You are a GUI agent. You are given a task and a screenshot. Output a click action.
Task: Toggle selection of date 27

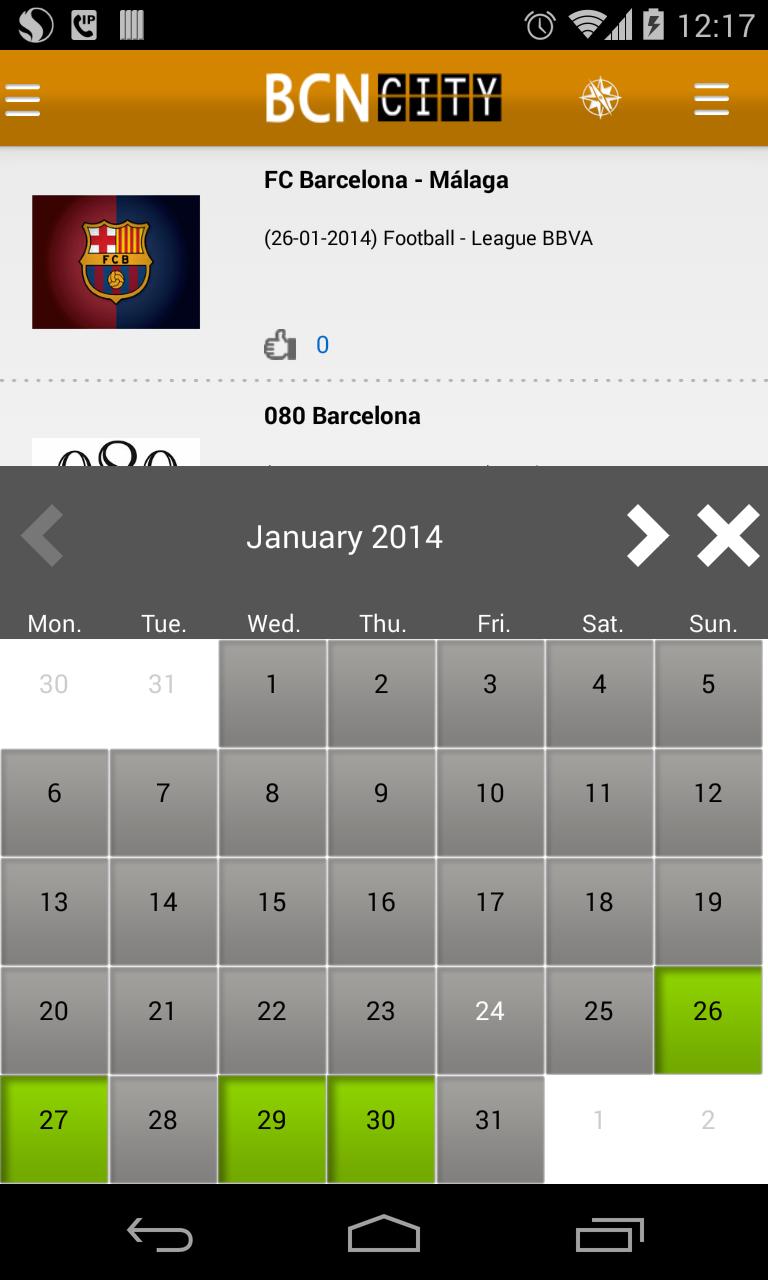pyautogui.click(x=54, y=1120)
